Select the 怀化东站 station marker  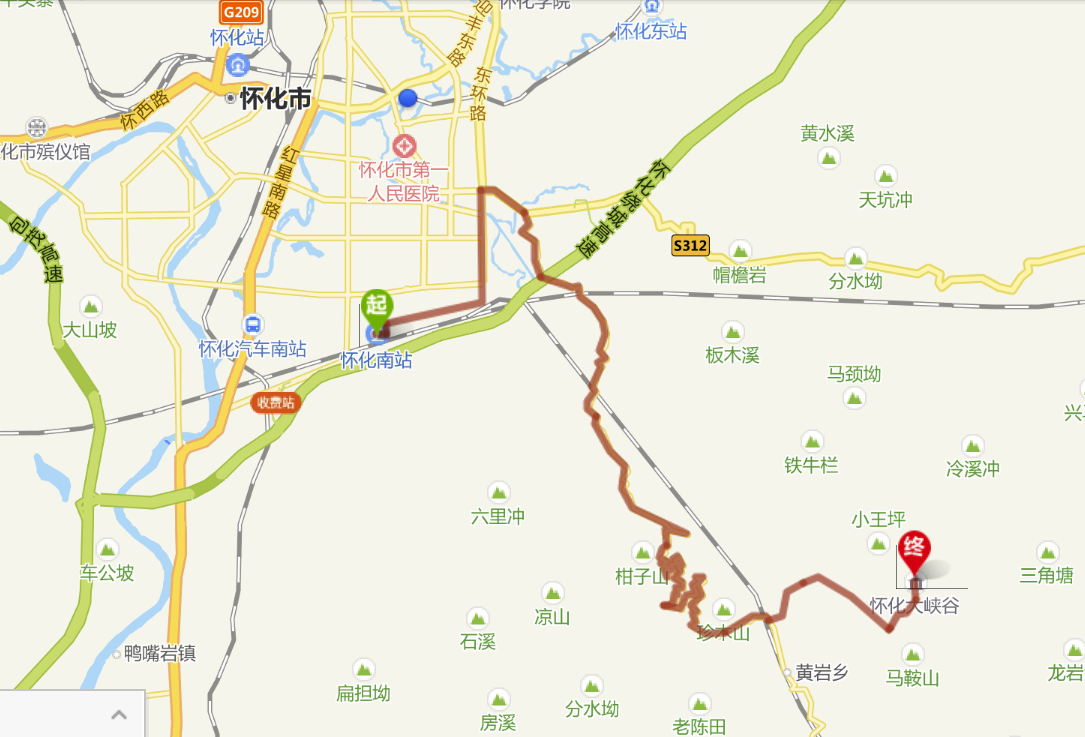[653, 8]
